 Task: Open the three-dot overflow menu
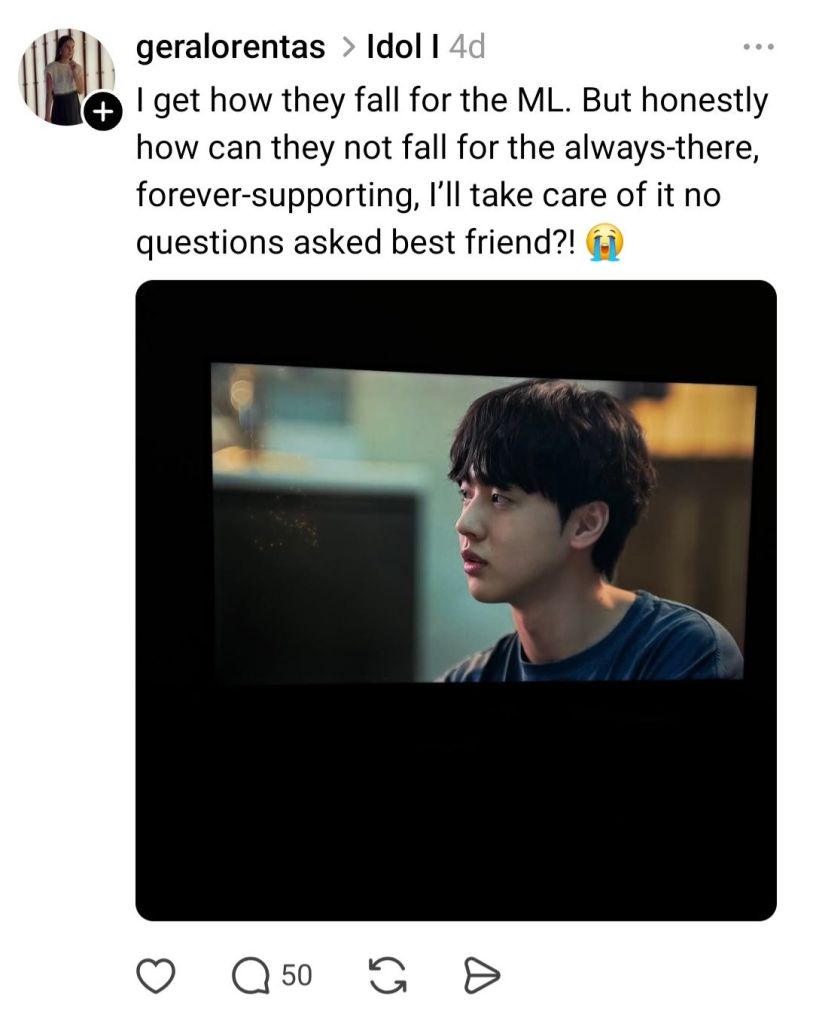758,47
